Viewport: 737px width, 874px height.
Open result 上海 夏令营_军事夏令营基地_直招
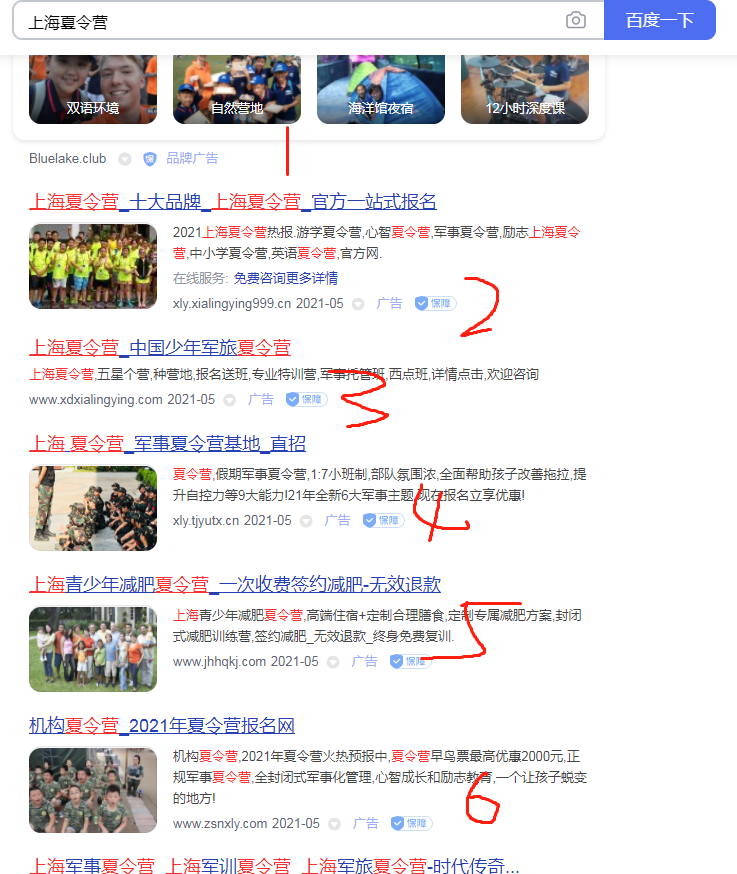(167, 444)
